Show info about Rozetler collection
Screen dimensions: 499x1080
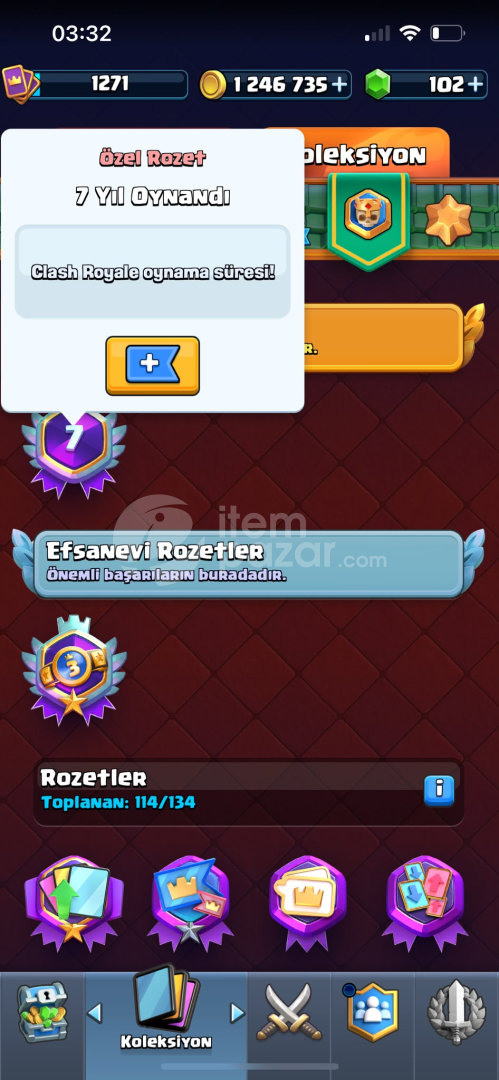(439, 791)
